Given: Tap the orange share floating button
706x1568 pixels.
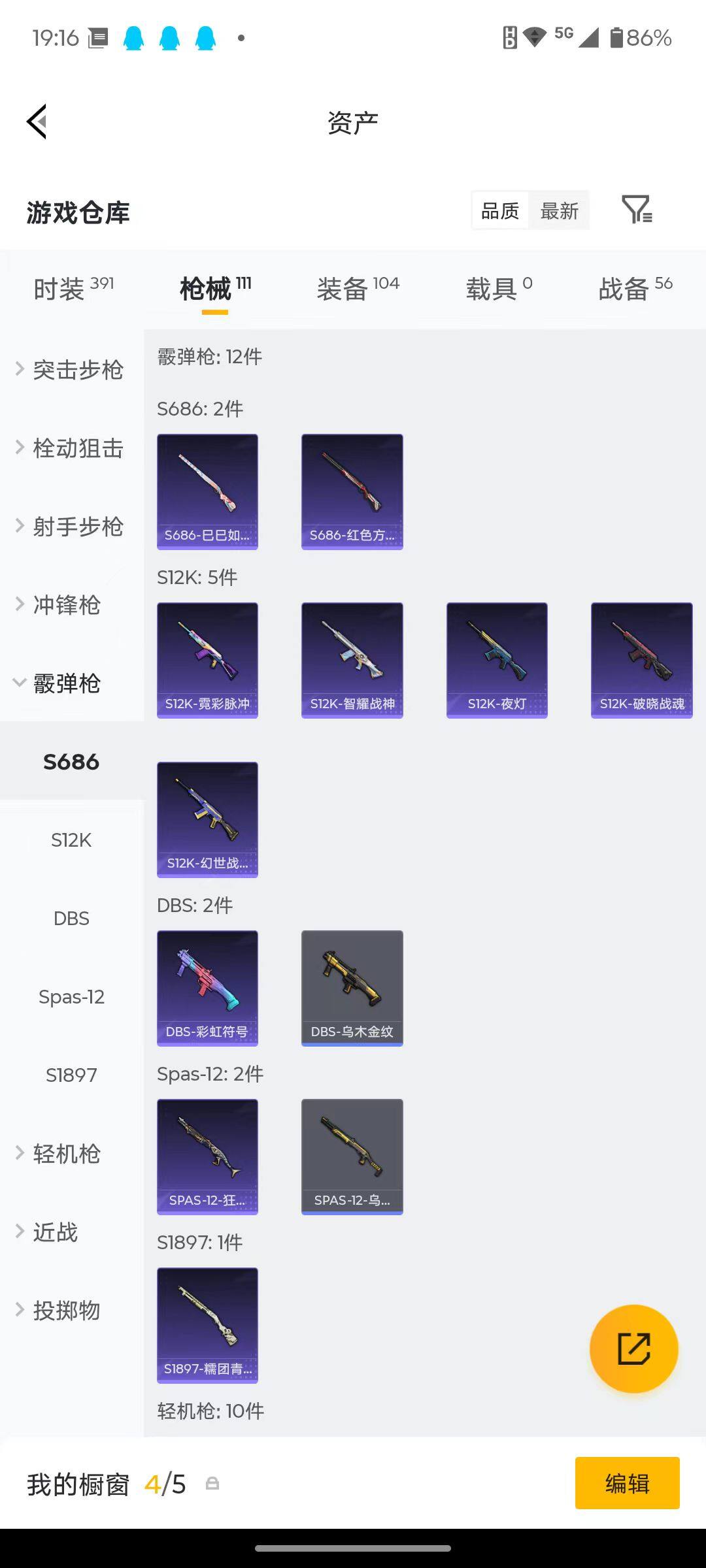Looking at the screenshot, I should point(633,1348).
